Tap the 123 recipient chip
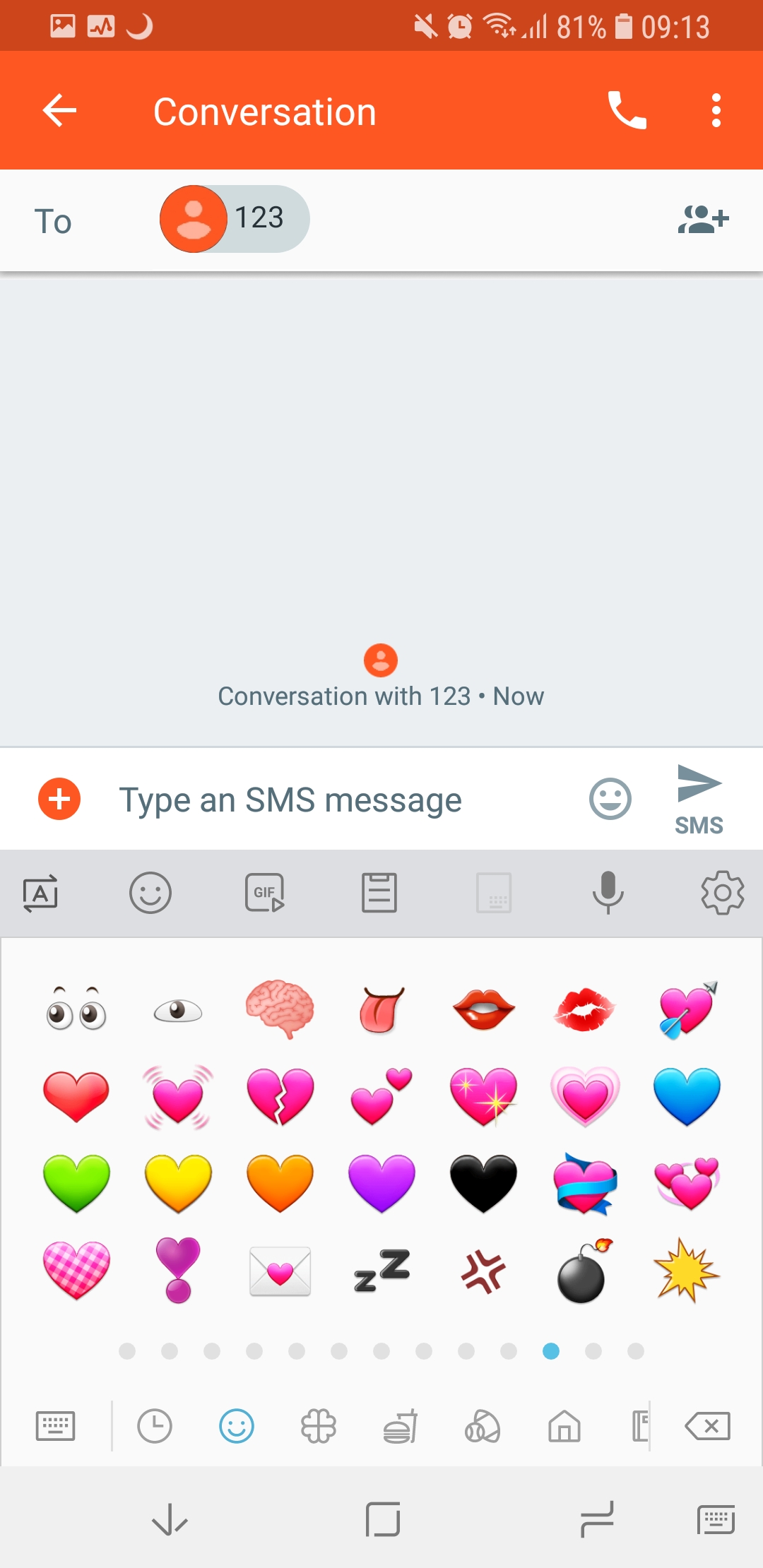 pos(235,219)
